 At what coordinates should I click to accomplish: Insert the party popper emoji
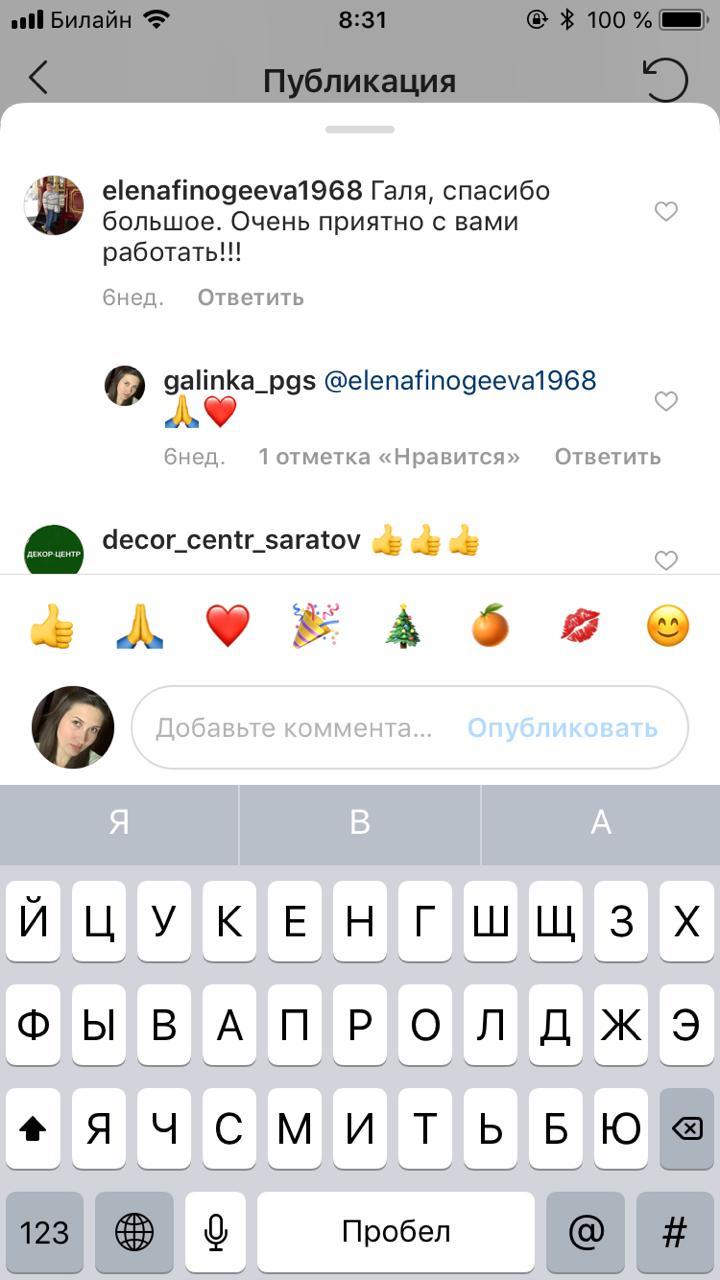[x=316, y=627]
